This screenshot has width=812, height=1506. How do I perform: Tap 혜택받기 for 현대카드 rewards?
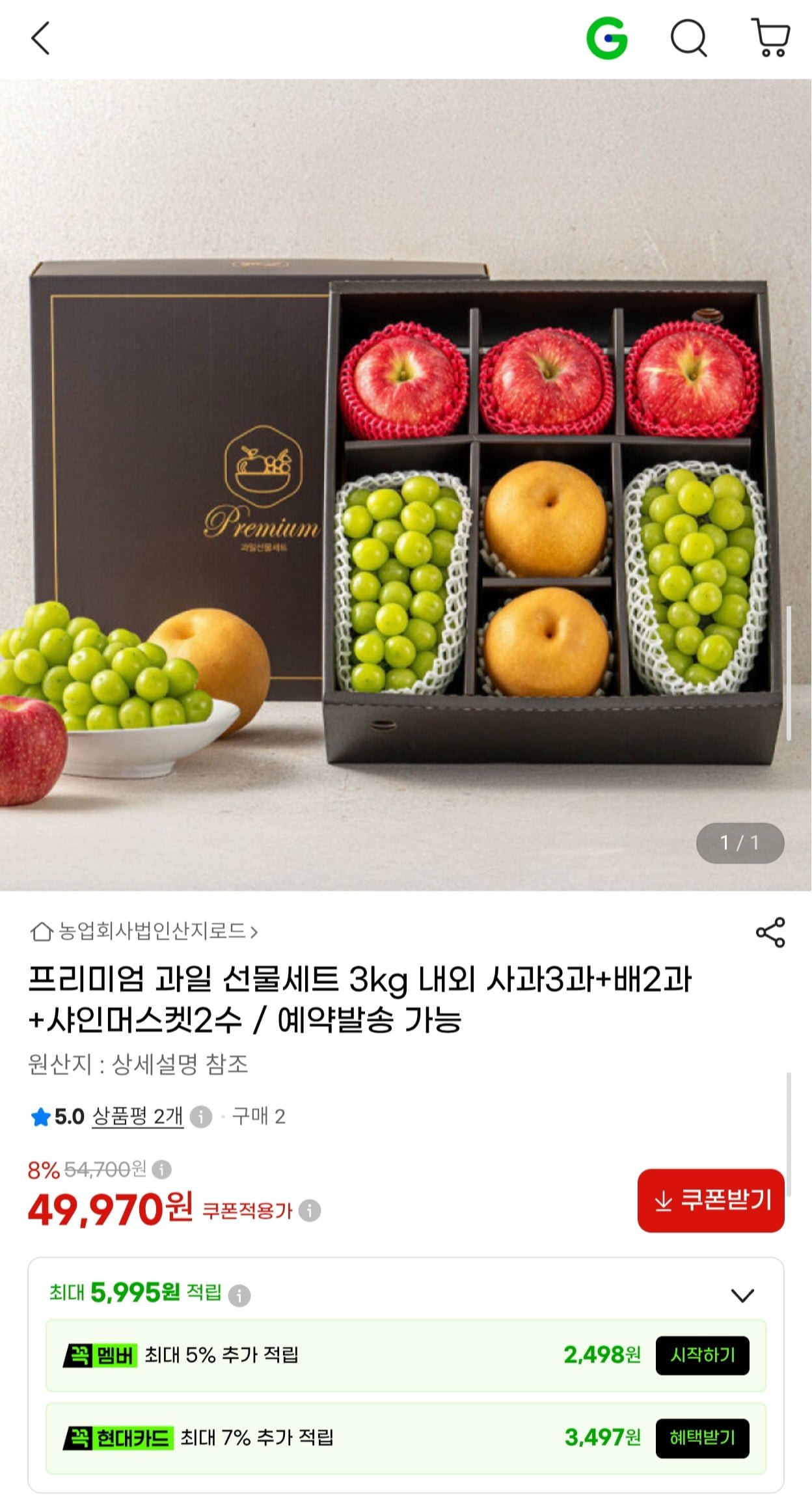coord(703,1438)
